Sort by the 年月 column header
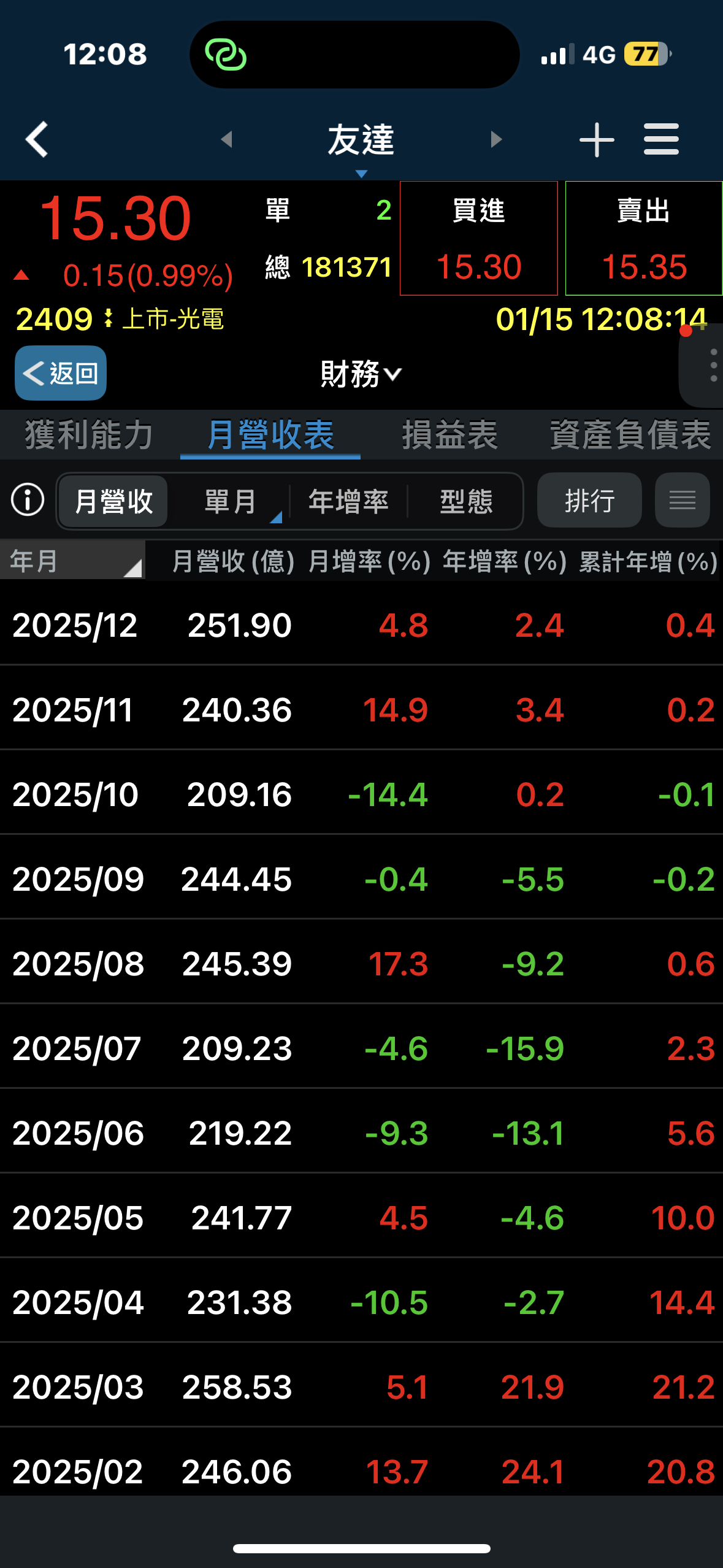 pos(72,561)
